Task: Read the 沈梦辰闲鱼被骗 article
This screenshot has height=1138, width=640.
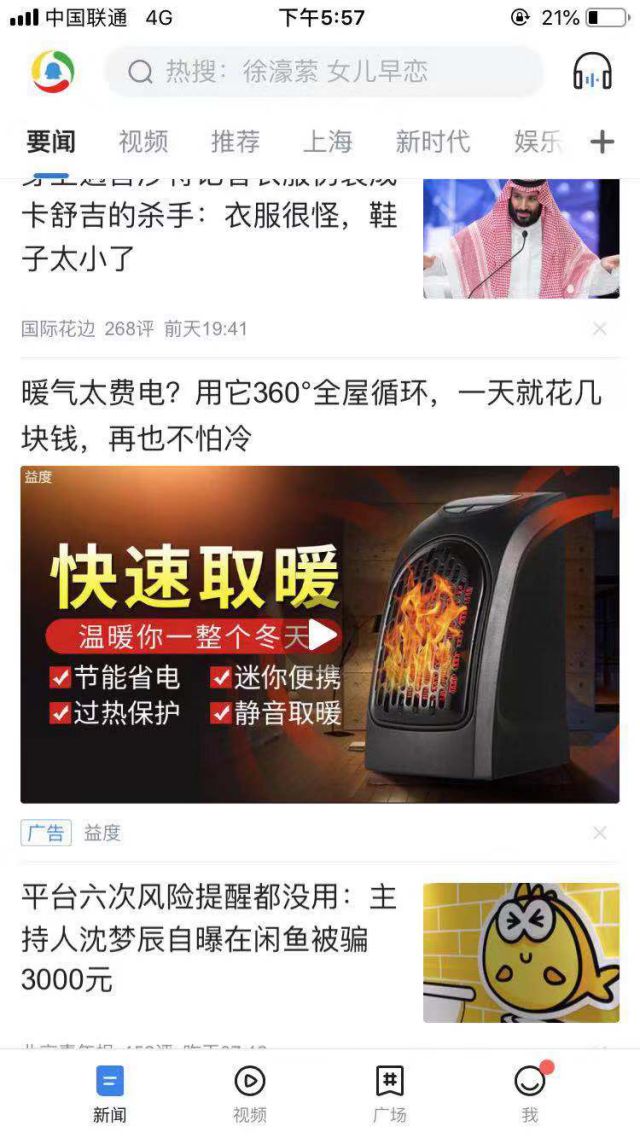Action: click(208, 938)
